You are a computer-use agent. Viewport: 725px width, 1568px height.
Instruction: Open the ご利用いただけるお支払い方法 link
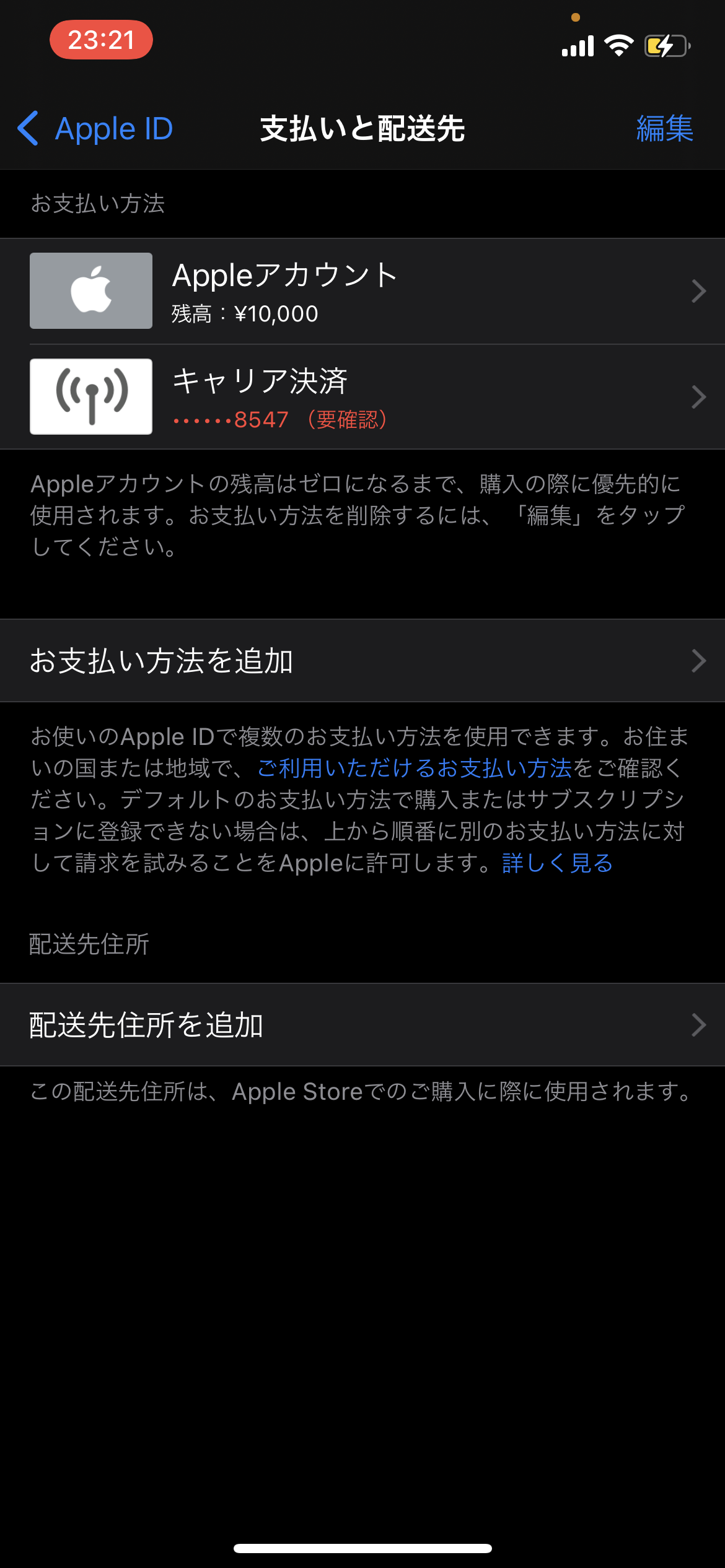[x=414, y=769]
